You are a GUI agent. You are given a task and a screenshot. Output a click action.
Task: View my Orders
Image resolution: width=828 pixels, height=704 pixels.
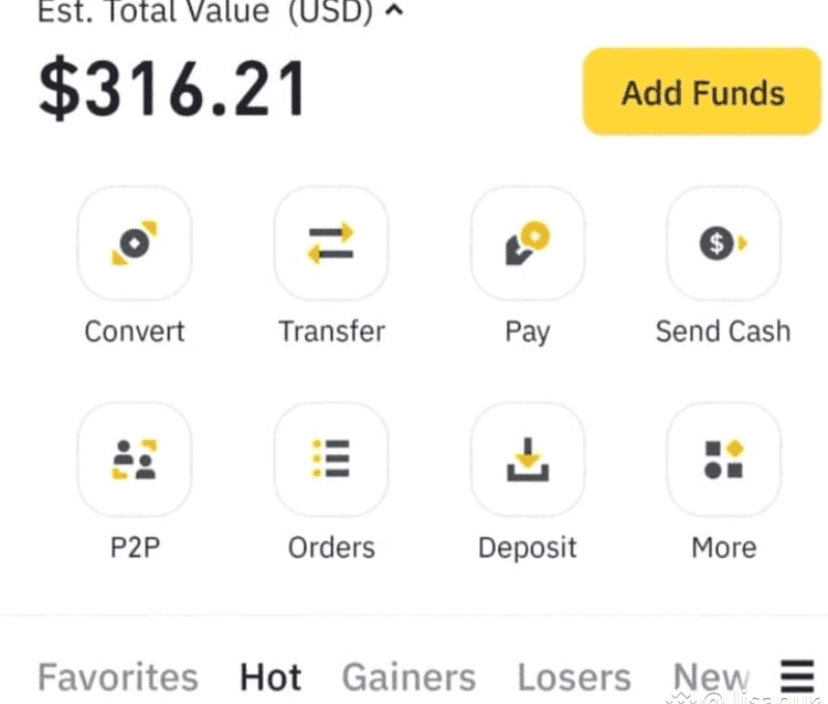331,460
